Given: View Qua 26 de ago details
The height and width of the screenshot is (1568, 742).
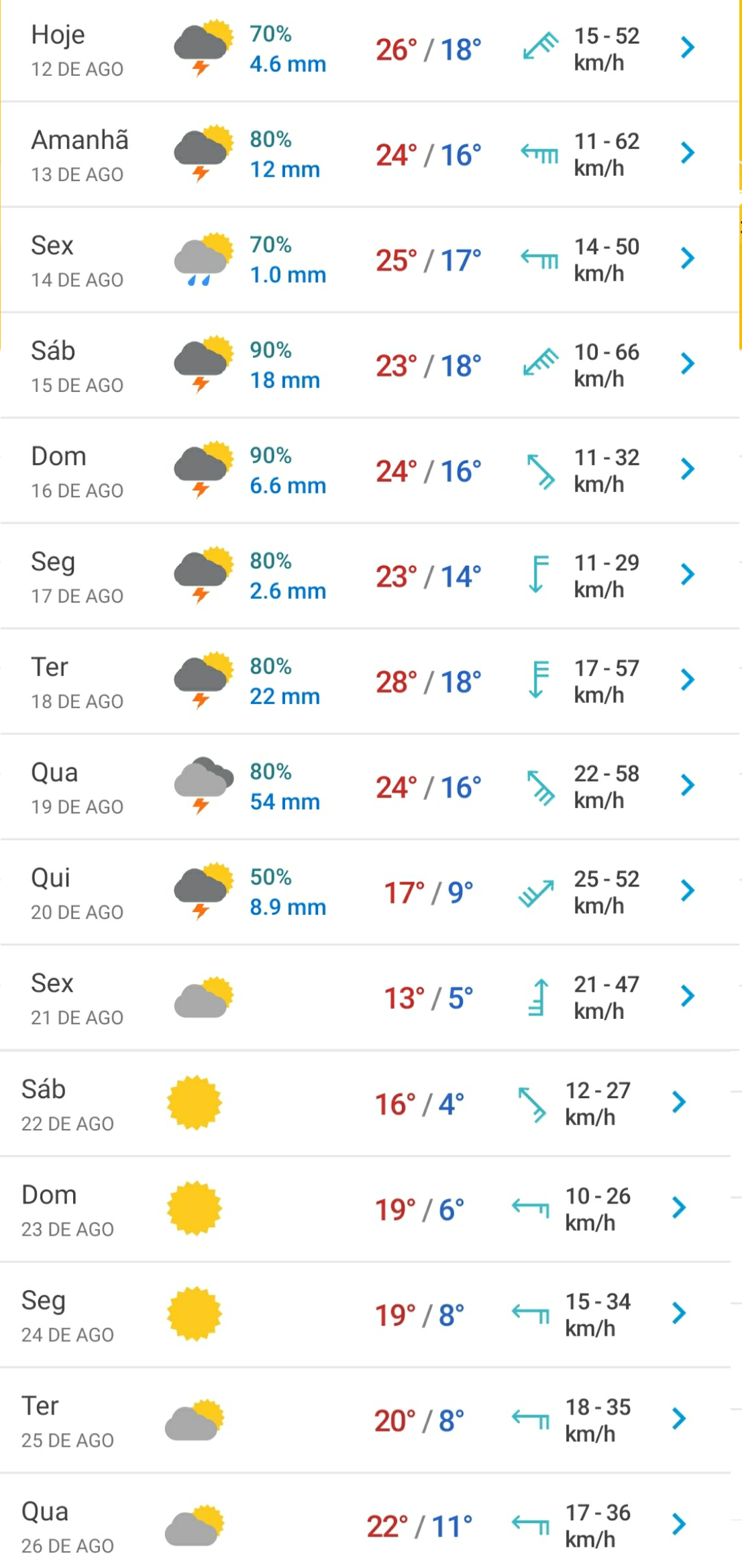Looking at the screenshot, I should point(366,1521).
